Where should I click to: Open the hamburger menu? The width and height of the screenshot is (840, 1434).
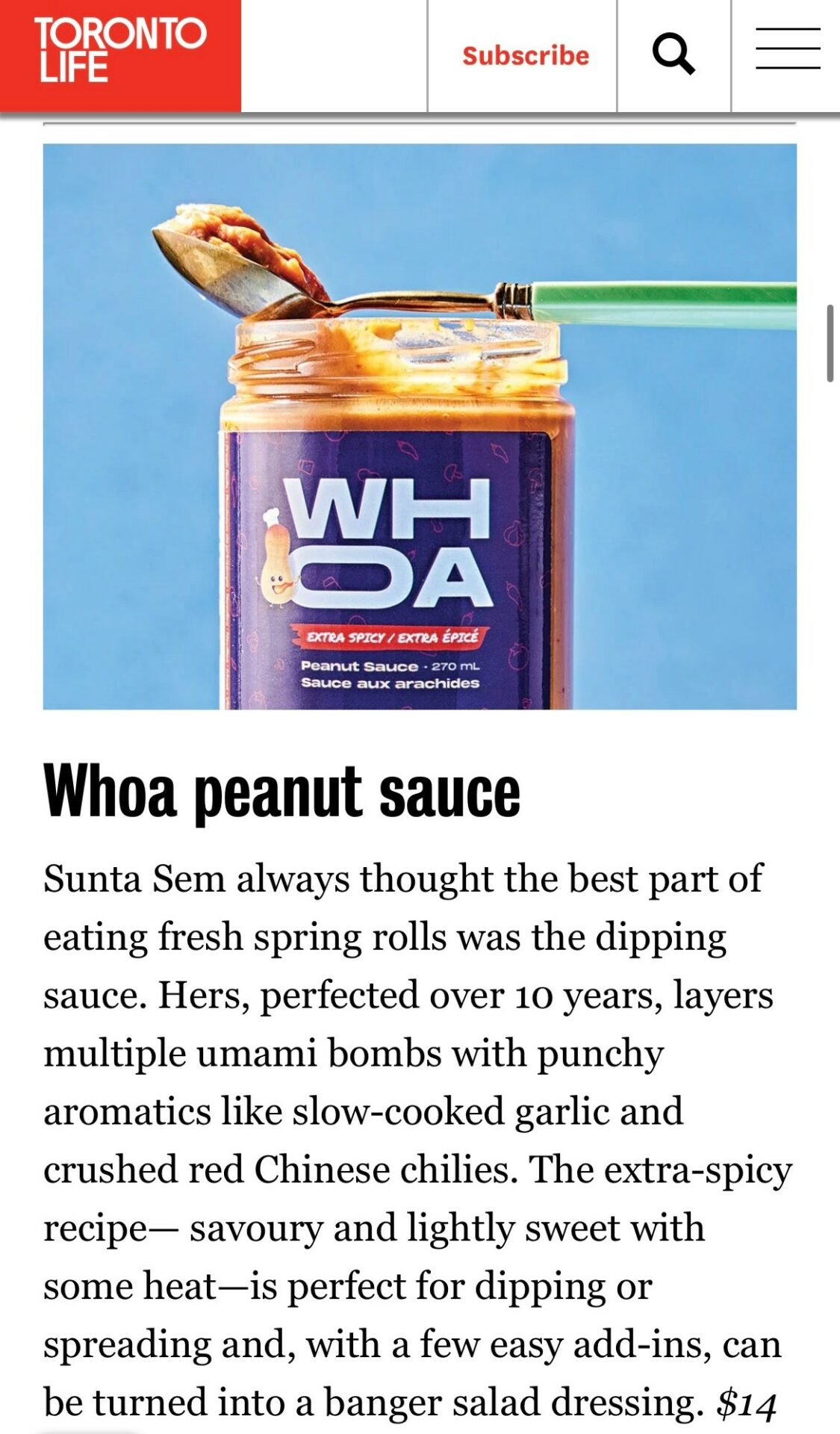click(x=788, y=49)
